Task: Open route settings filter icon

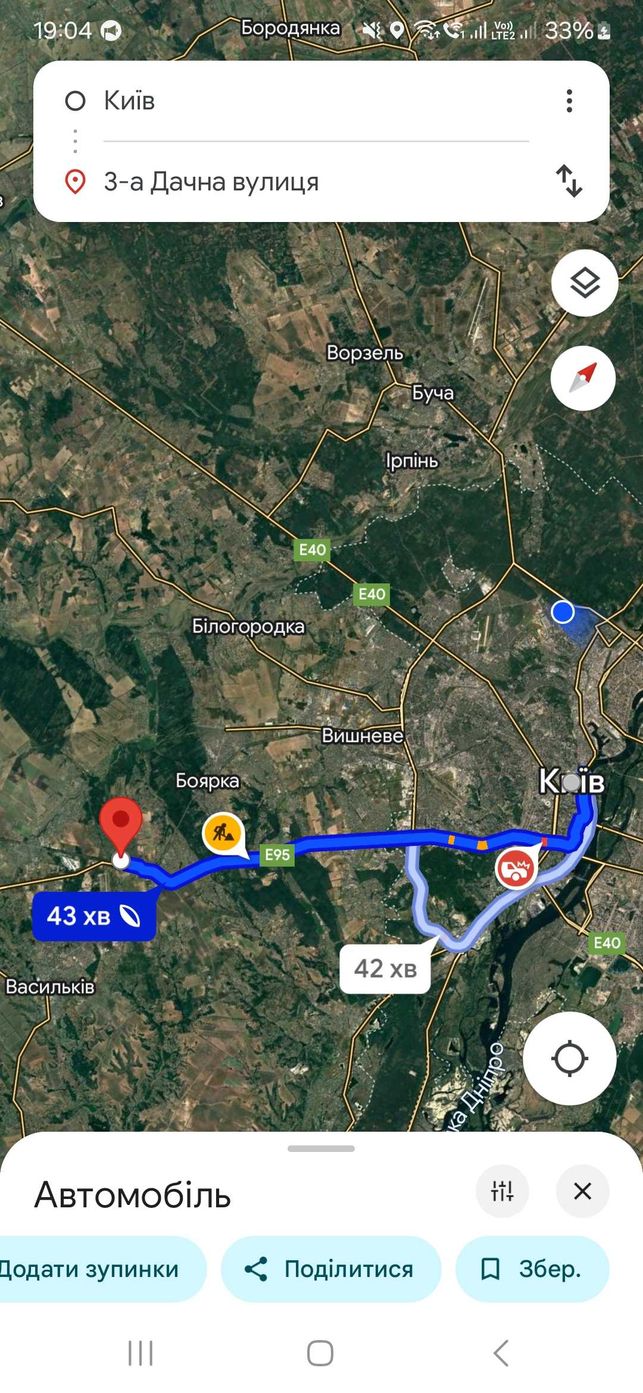Action: point(502,1191)
